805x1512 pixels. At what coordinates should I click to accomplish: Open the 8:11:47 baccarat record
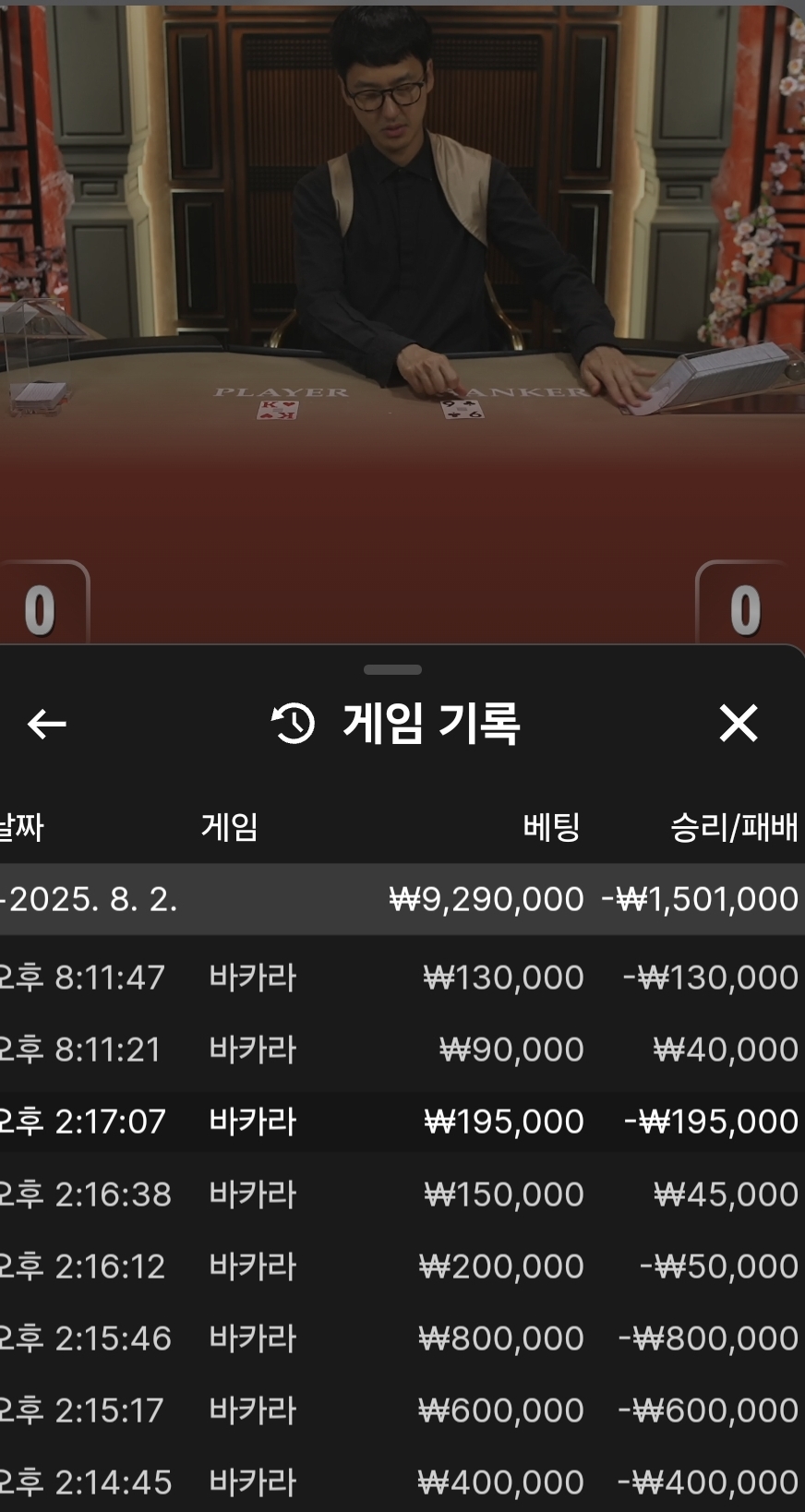coord(402,977)
